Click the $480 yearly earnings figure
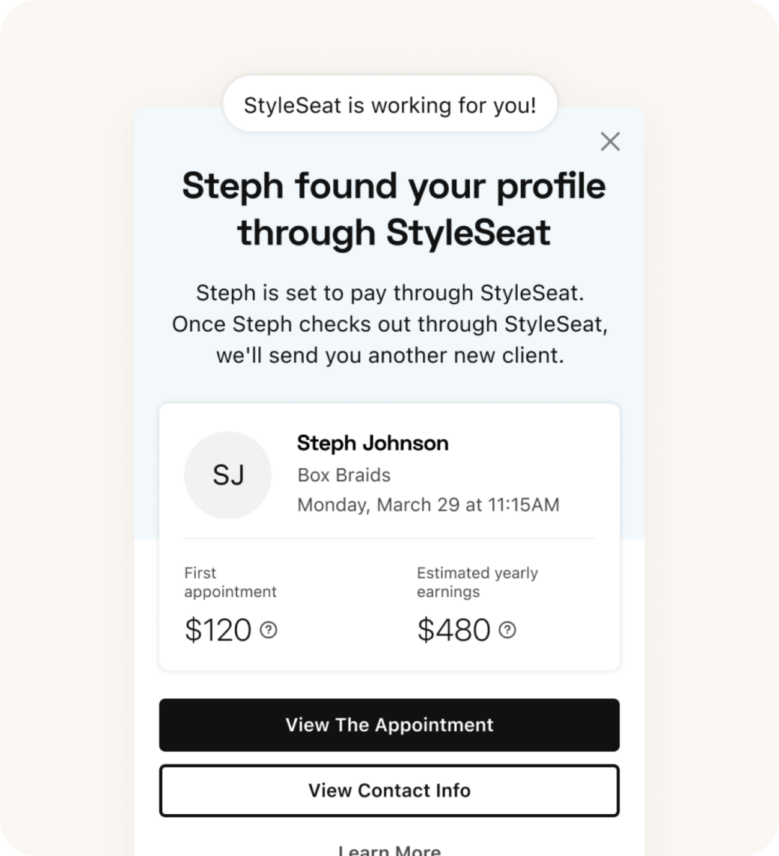This screenshot has width=779, height=856. 453,631
